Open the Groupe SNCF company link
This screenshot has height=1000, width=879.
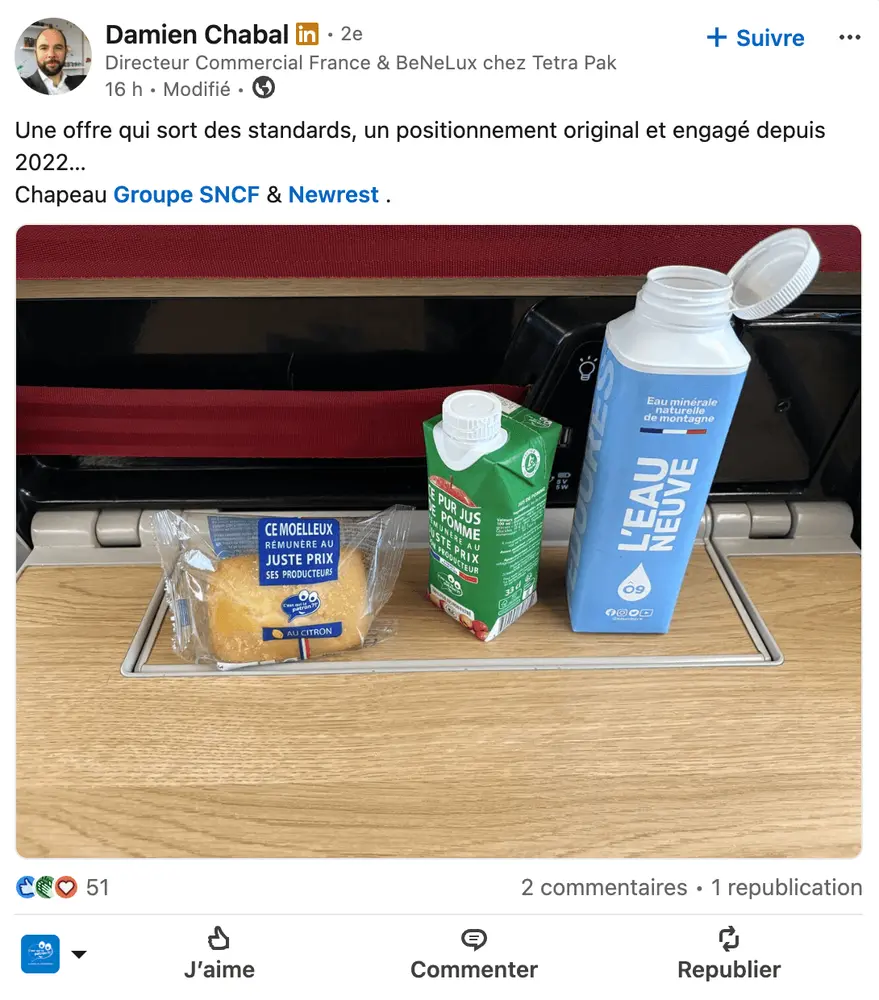click(186, 195)
